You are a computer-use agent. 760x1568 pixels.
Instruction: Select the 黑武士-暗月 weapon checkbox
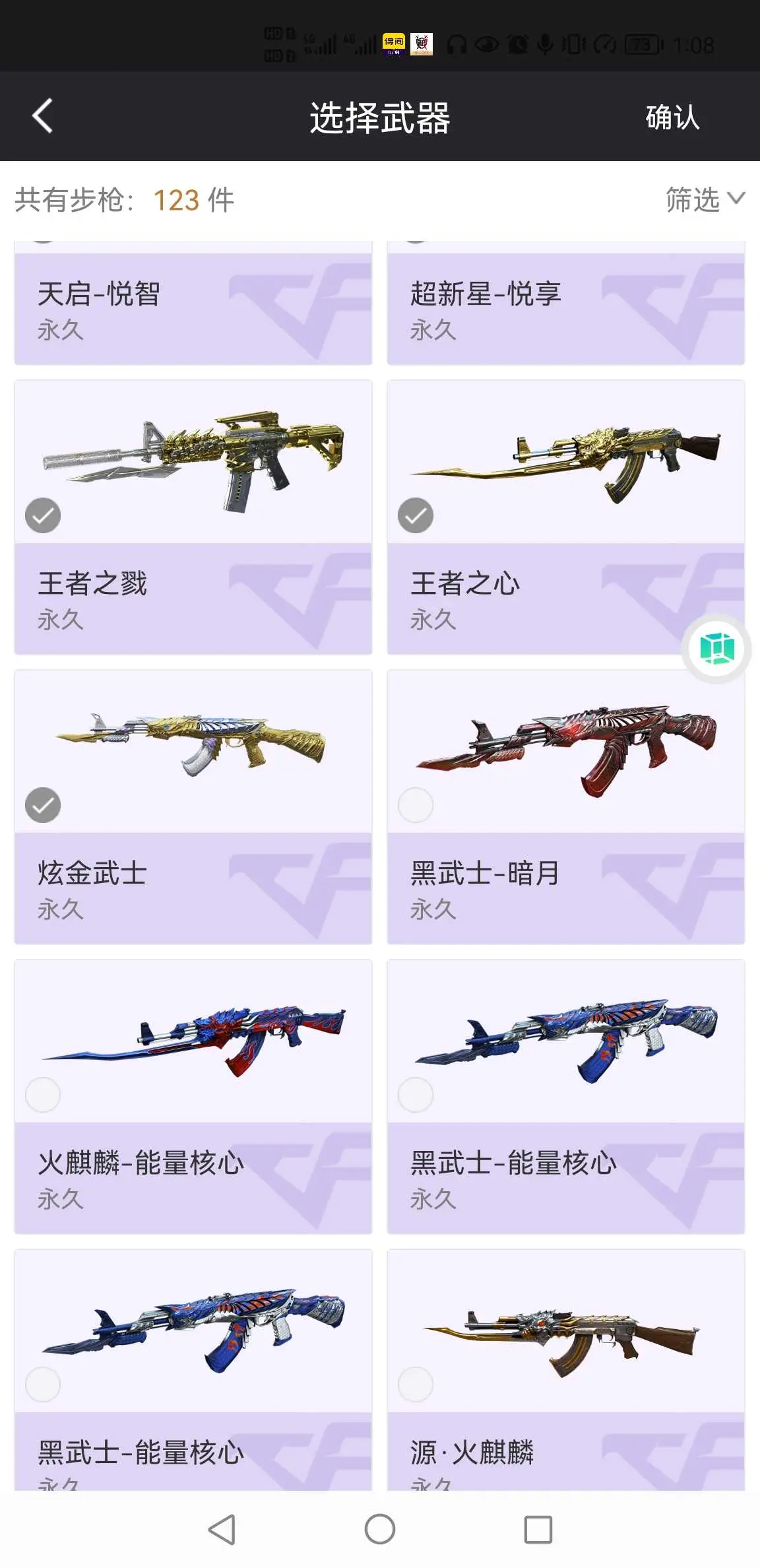[416, 805]
